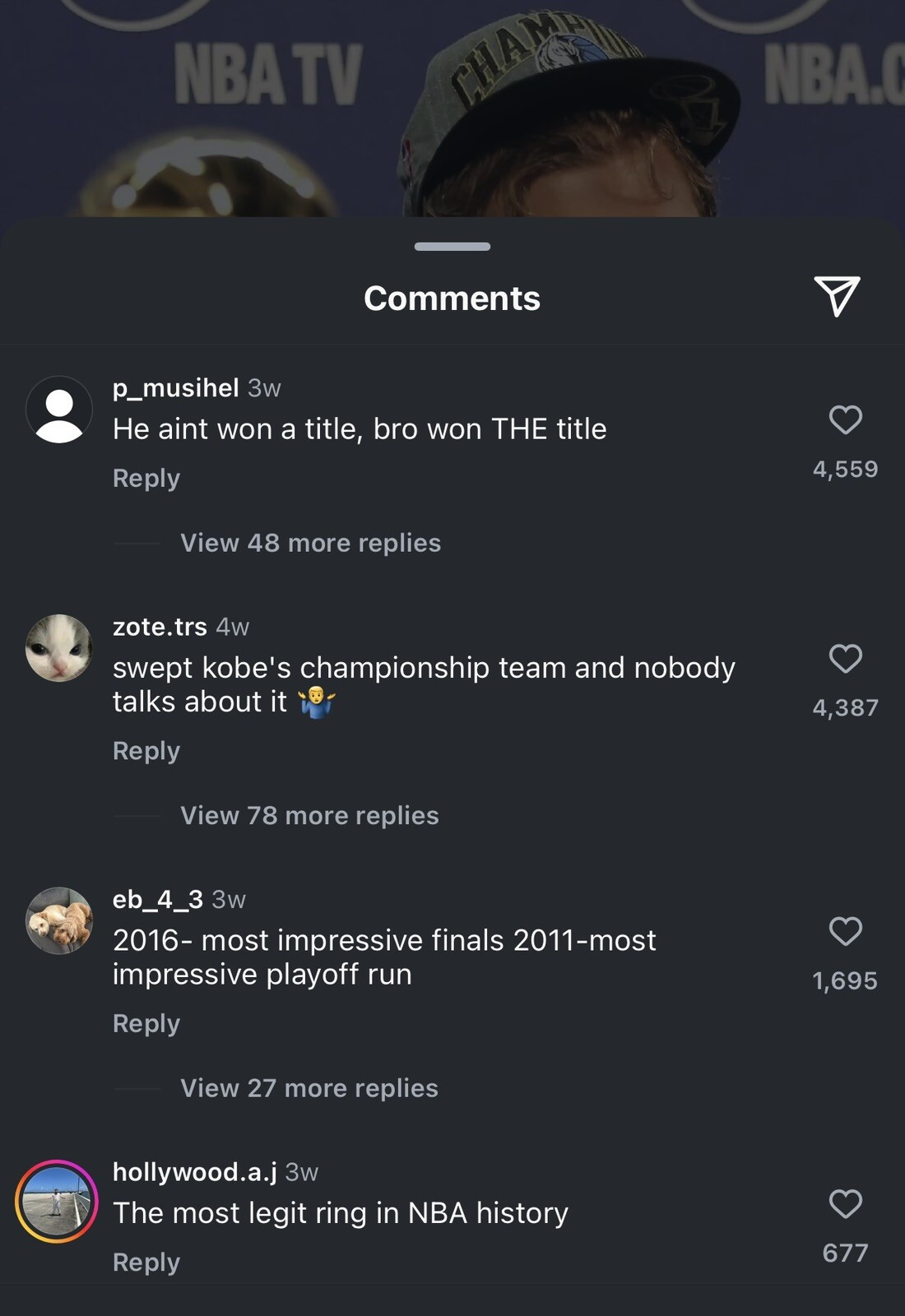
Task: Expand View 48 more replies
Action: tap(310, 543)
